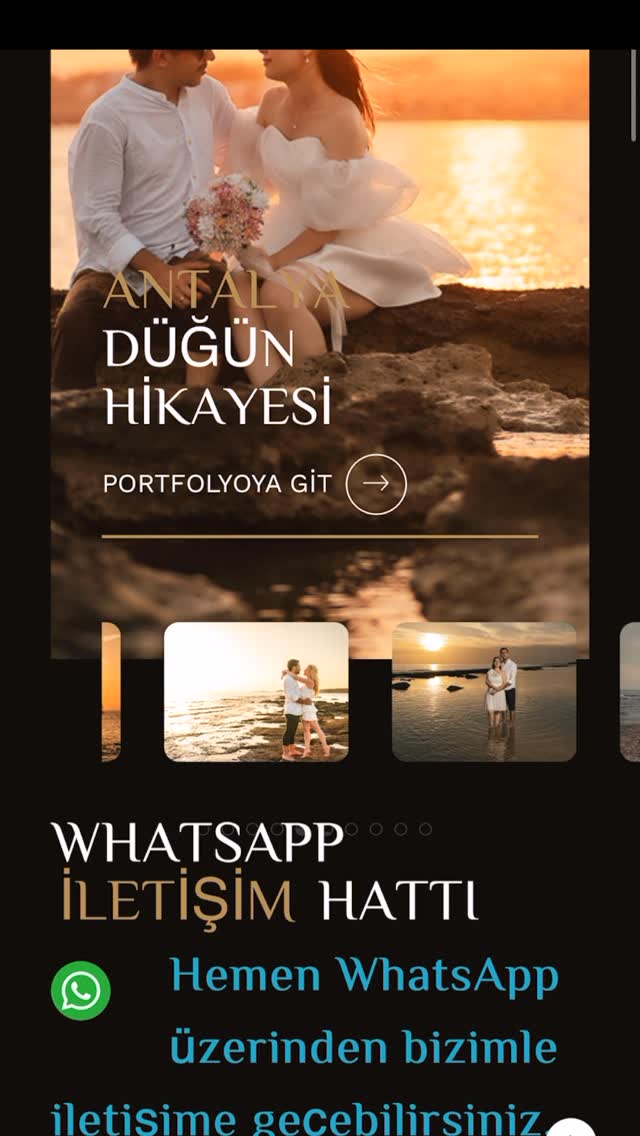Open the thumbnail of couple standing in water
The width and height of the screenshot is (640, 1136).
click(x=484, y=691)
